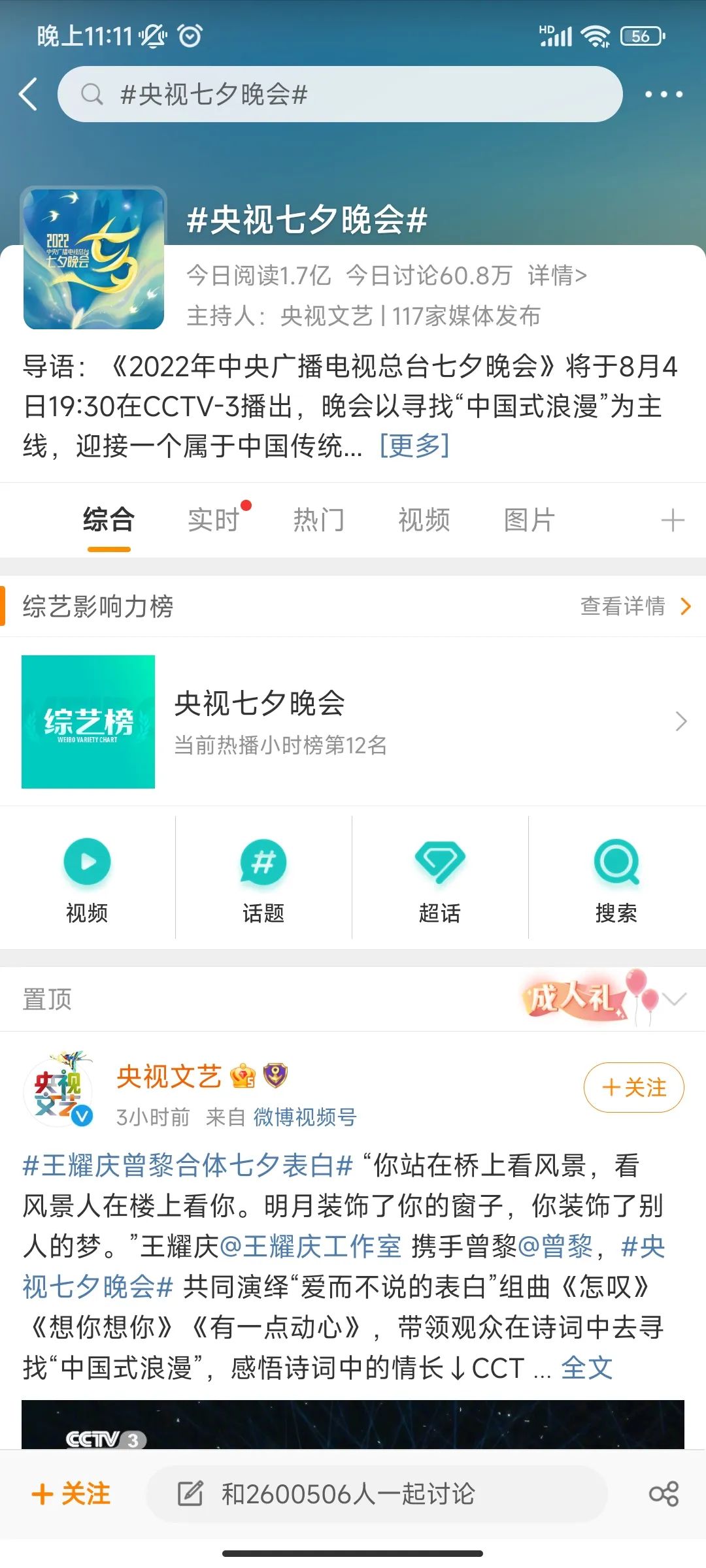Tap the #央视七夕晚会# search box
The image size is (706, 1568).
[x=340, y=95]
